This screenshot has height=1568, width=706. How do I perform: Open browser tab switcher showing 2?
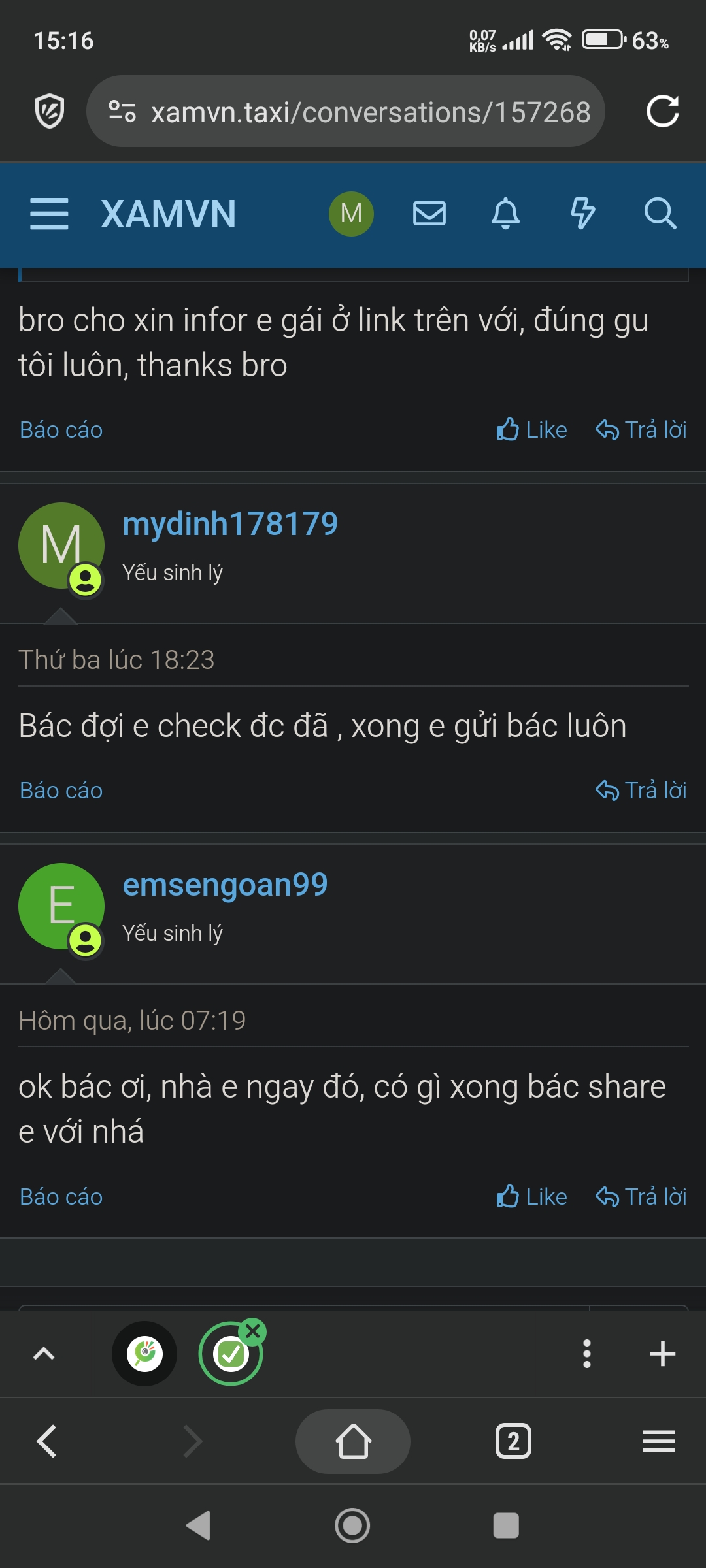(514, 1441)
